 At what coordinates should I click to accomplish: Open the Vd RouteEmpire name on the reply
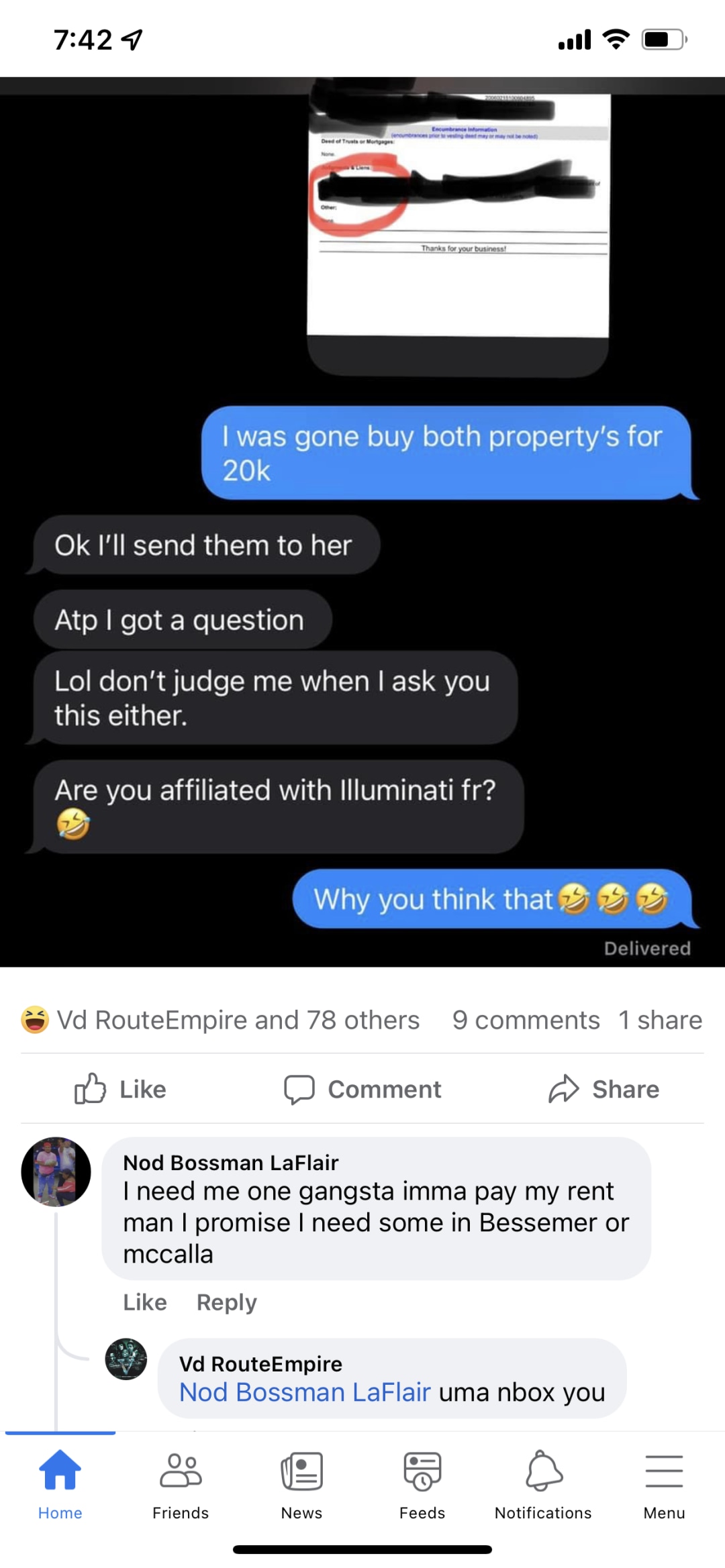(260, 1363)
